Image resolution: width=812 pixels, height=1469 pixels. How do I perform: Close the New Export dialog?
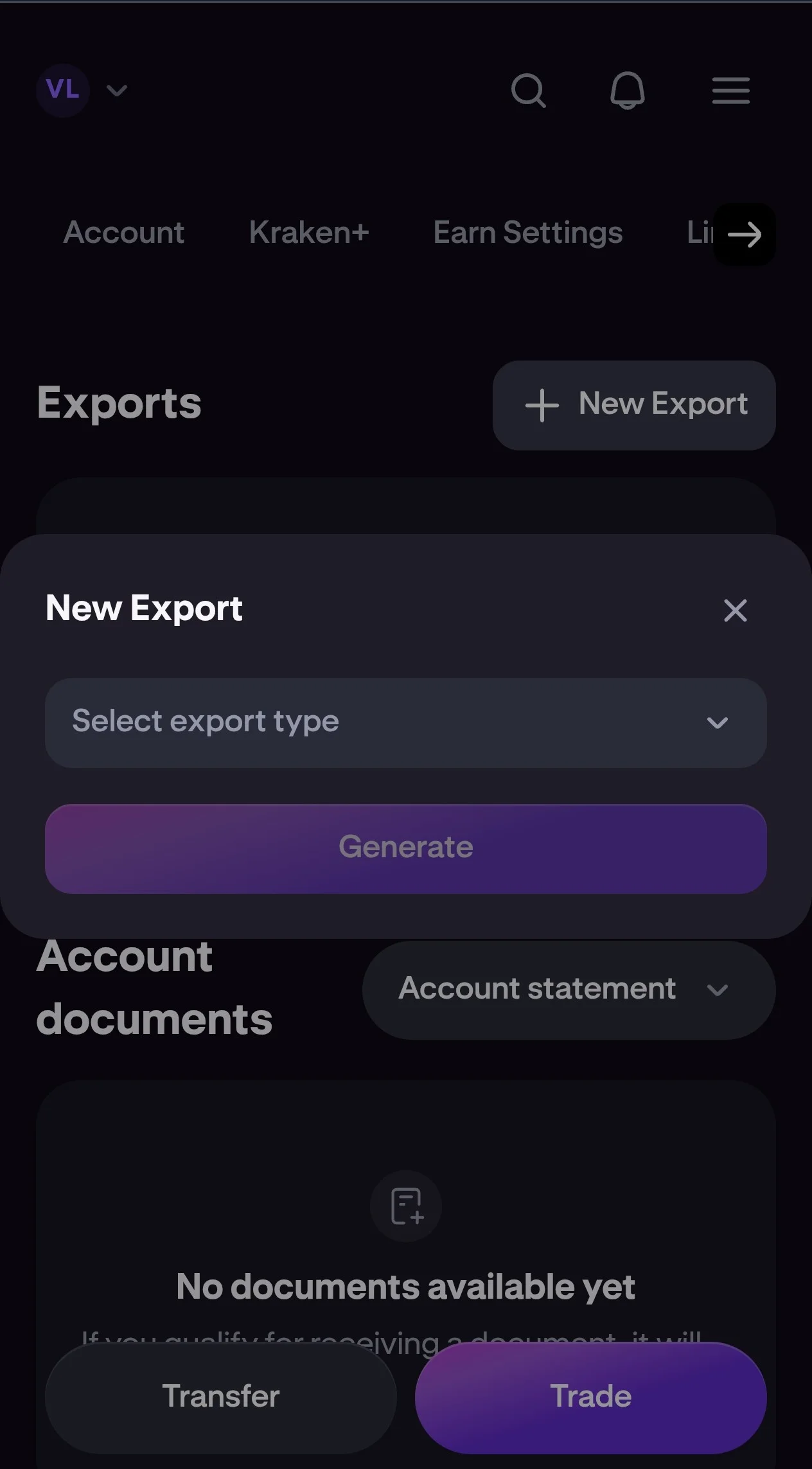(x=735, y=610)
